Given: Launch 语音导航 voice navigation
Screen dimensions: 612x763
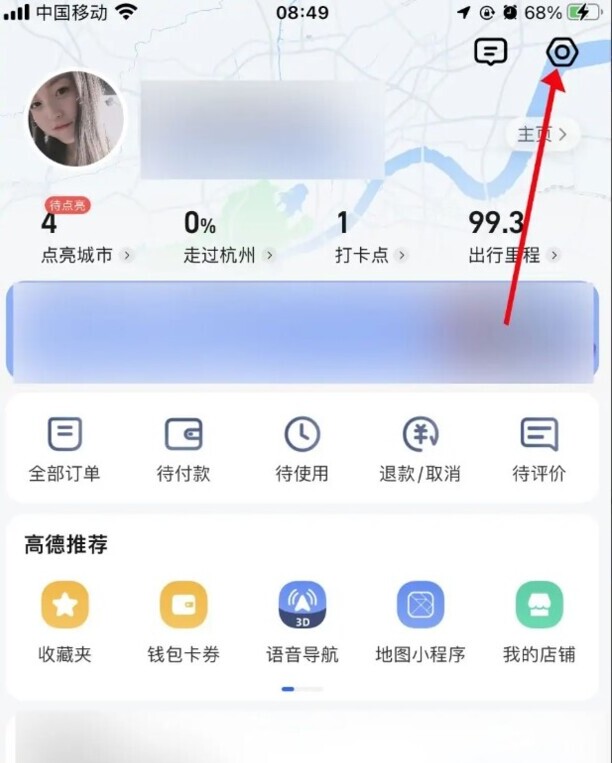Looking at the screenshot, I should click(302, 622).
